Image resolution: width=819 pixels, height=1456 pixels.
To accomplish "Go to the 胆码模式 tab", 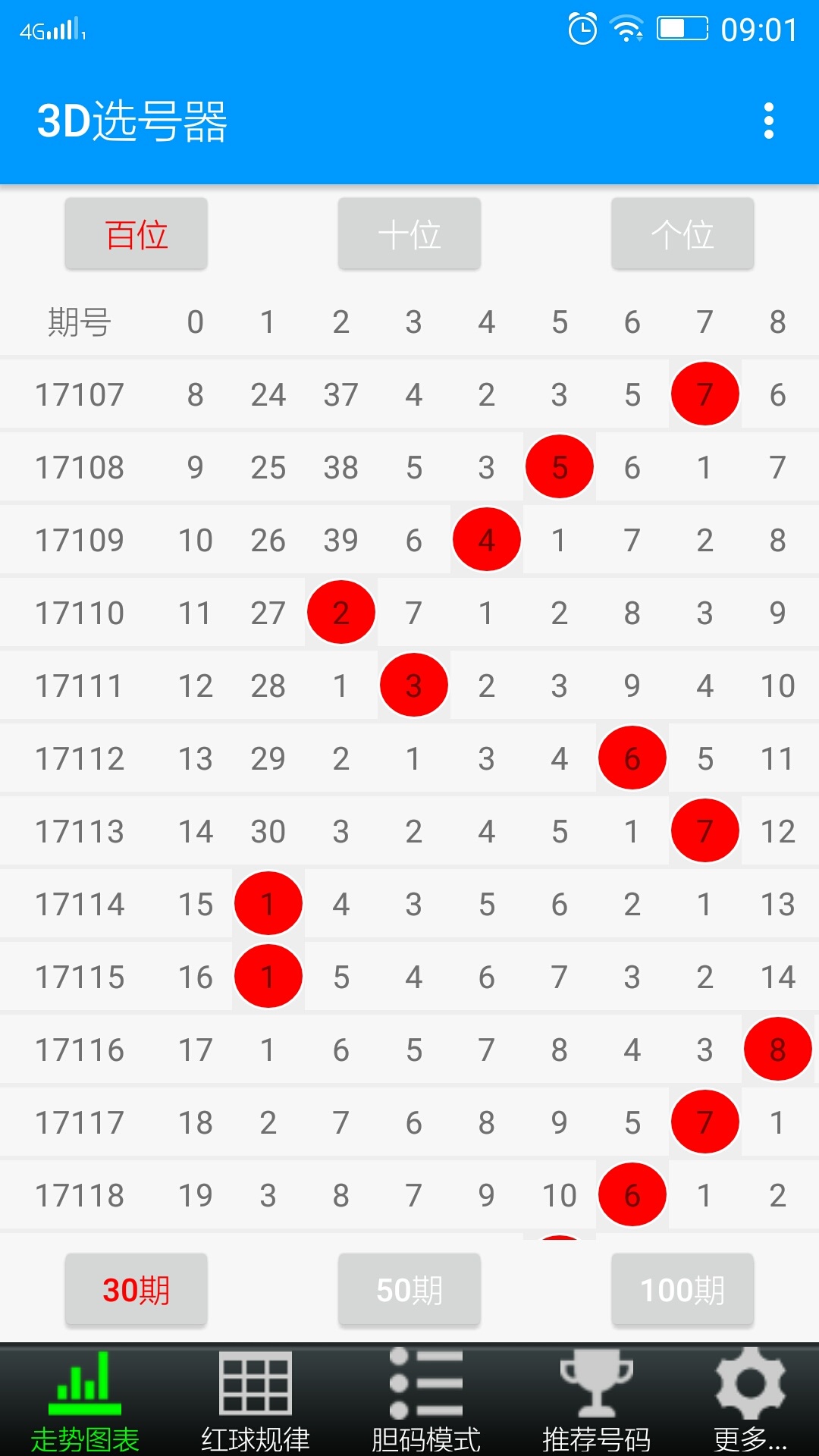I will tap(426, 1401).
